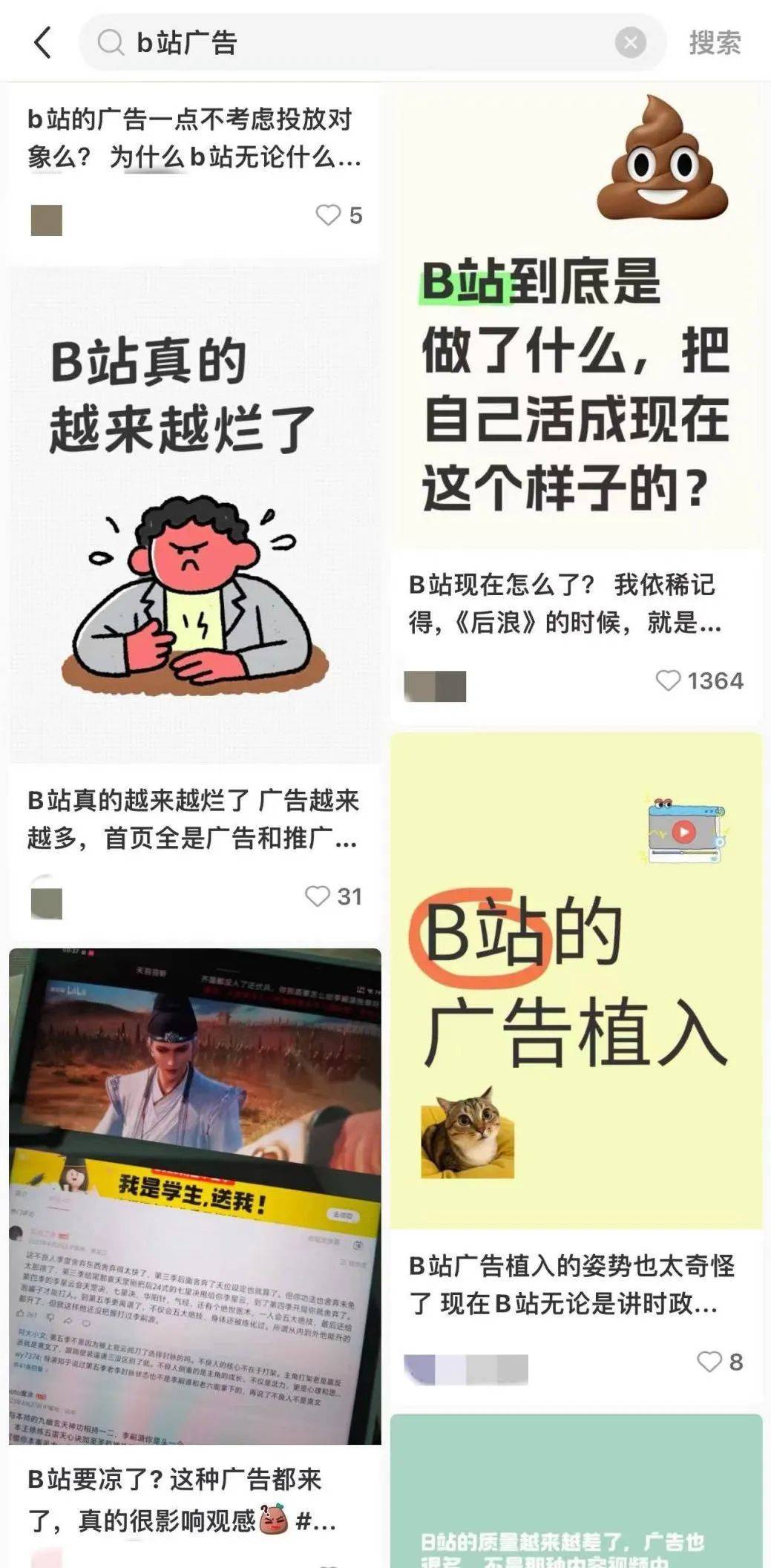771x1568 pixels.
Task: Like the post with 8 likes
Action: coord(709,1362)
